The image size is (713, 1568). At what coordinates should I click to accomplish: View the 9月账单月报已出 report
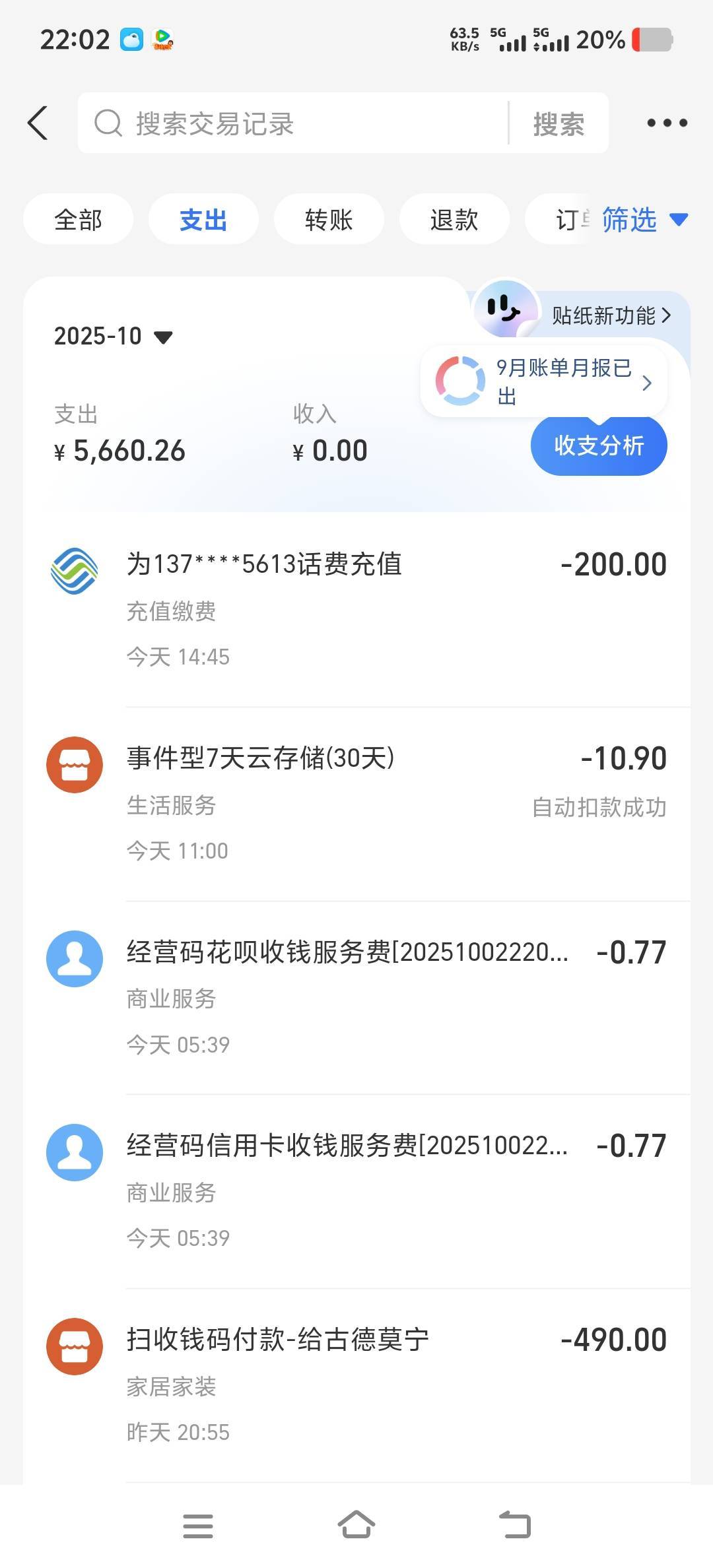point(563,381)
